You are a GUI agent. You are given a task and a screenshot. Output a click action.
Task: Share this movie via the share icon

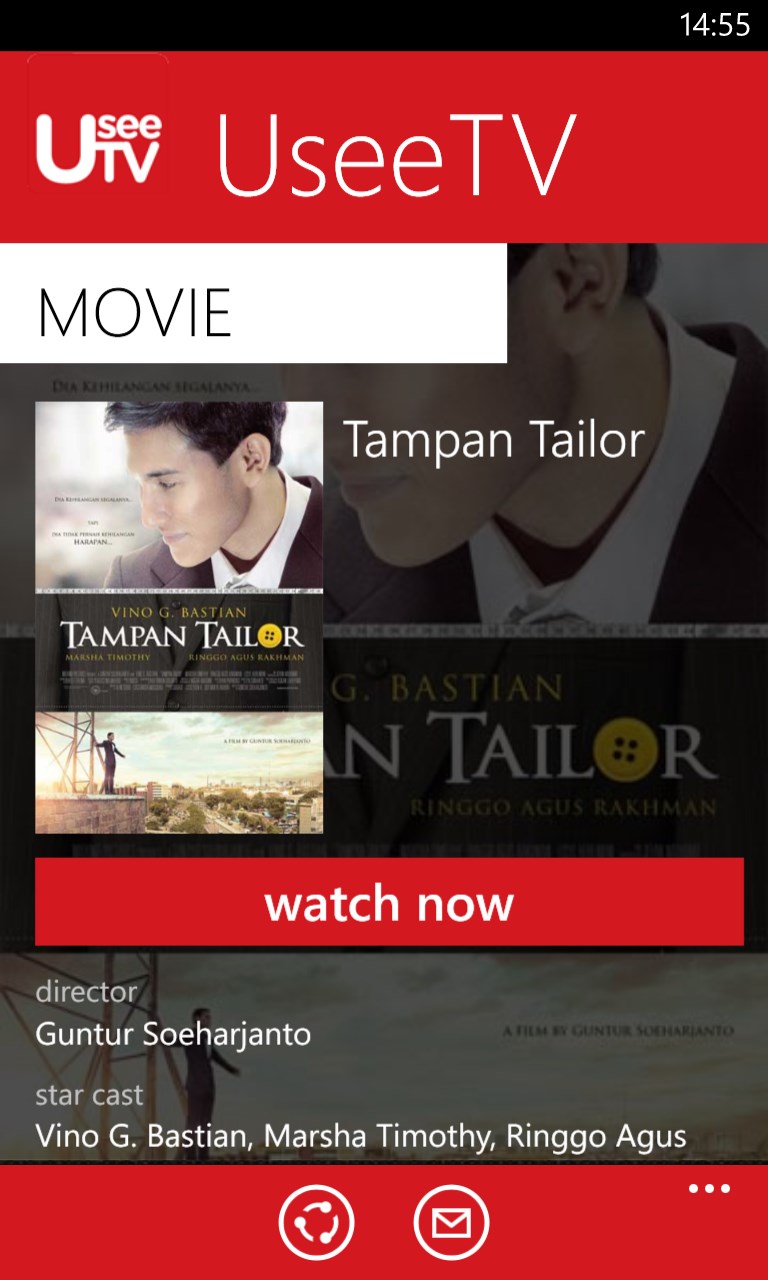(x=317, y=1221)
